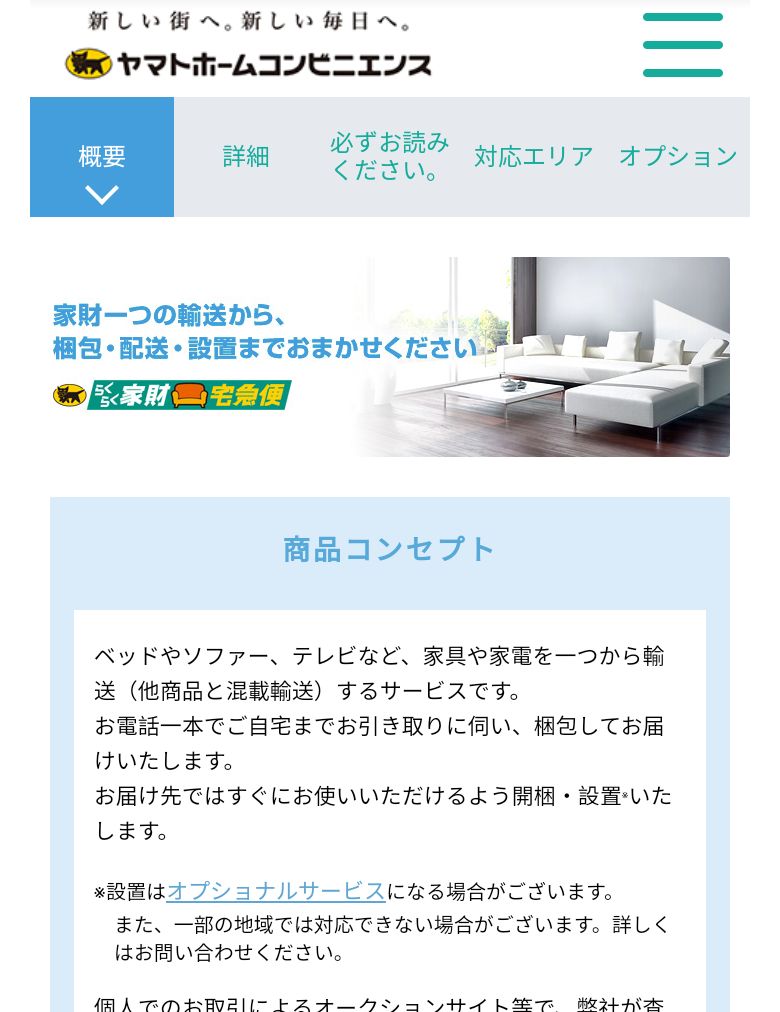Tap the ヤマトホームコンビニエンス header logo
This screenshot has width=780, height=1012.
click(249, 62)
